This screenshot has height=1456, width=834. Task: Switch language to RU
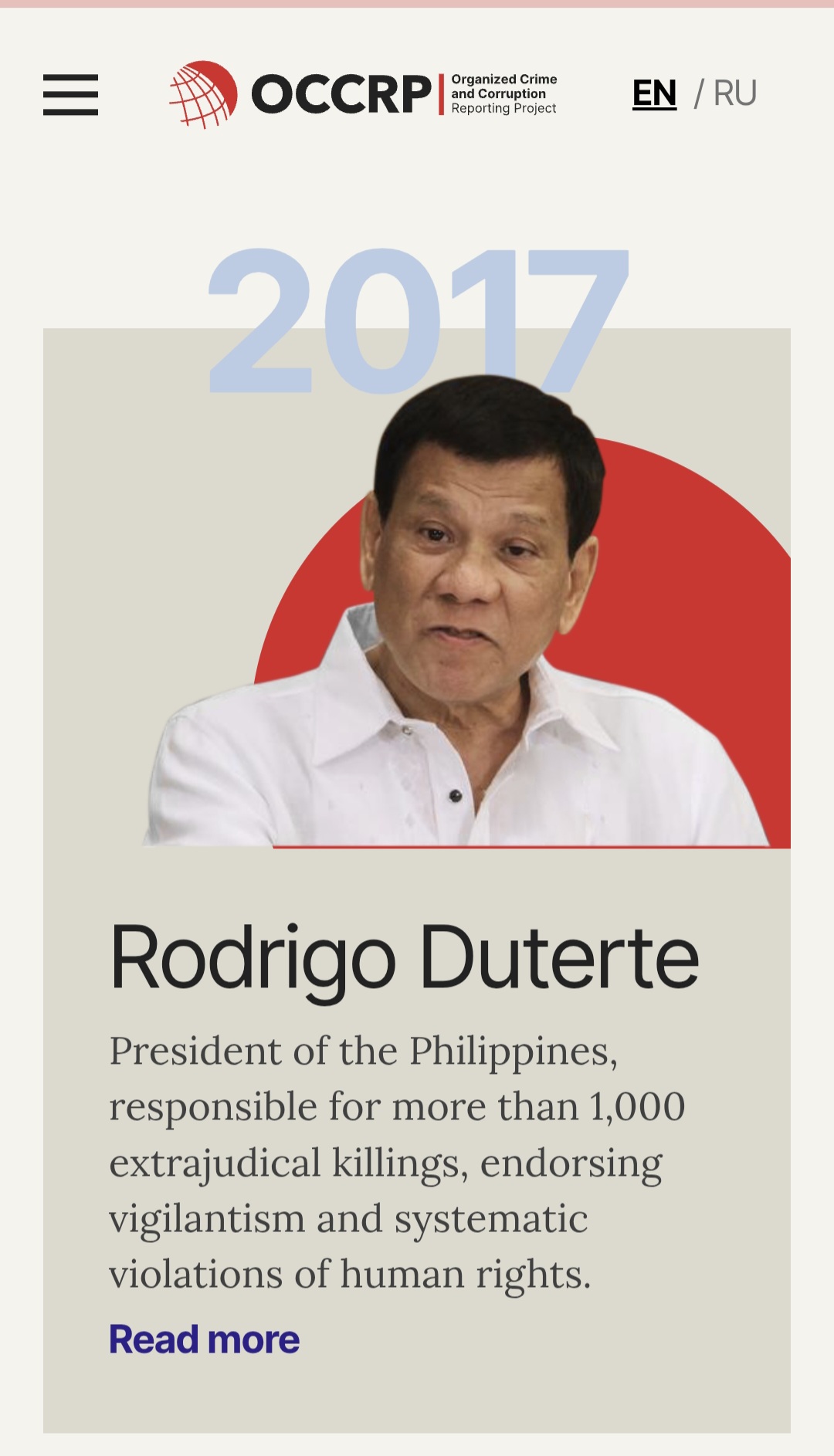(734, 93)
